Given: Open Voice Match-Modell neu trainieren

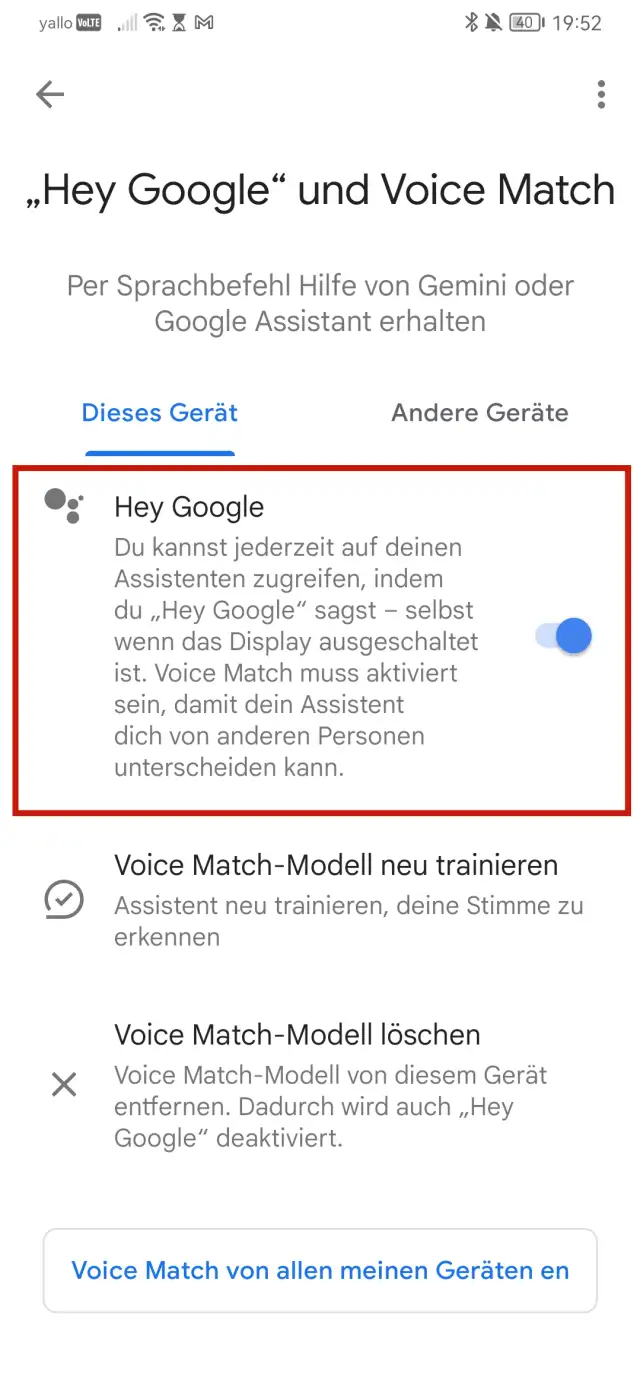Looking at the screenshot, I should click(335, 900).
